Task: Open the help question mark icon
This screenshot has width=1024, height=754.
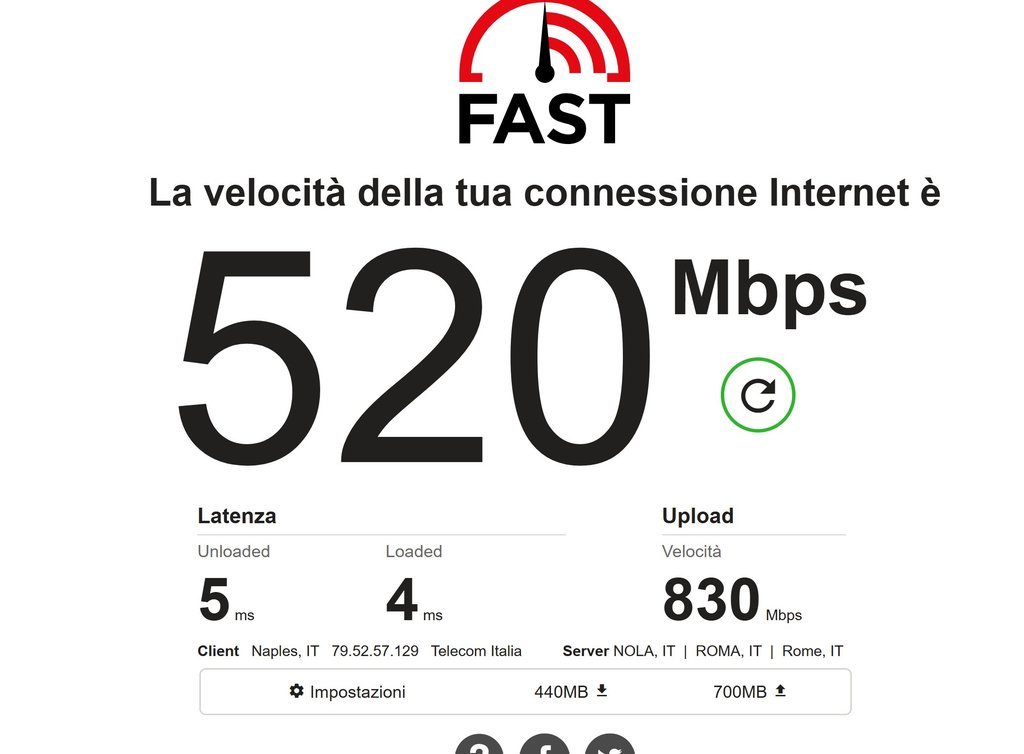Action: [x=480, y=748]
